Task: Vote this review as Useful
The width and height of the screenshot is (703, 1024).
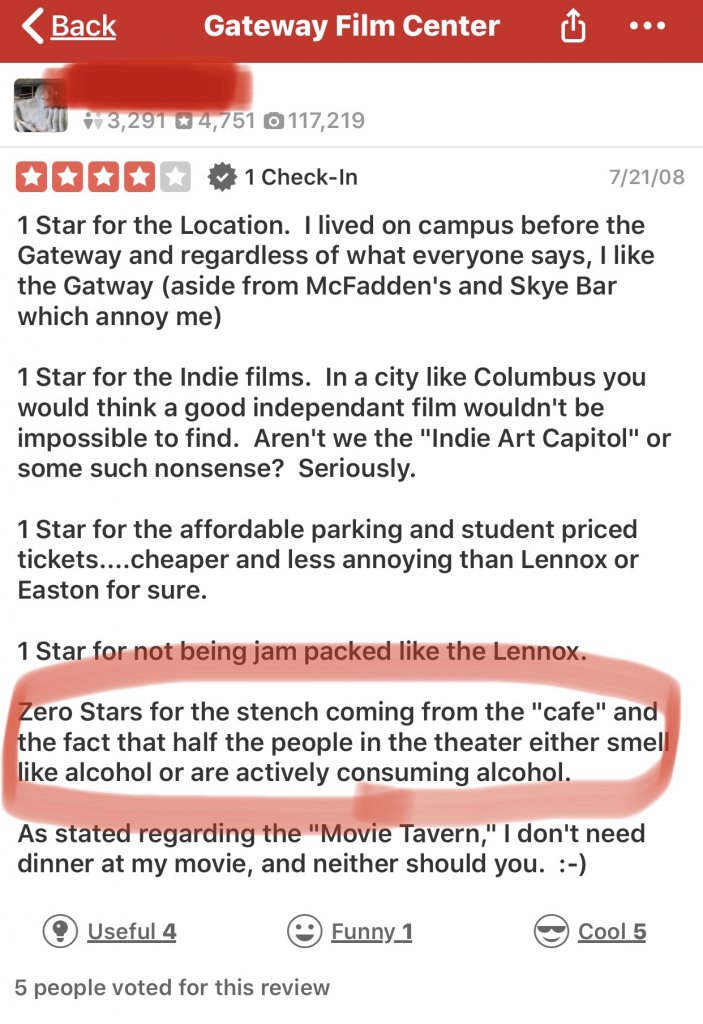Action: pyautogui.click(x=110, y=932)
